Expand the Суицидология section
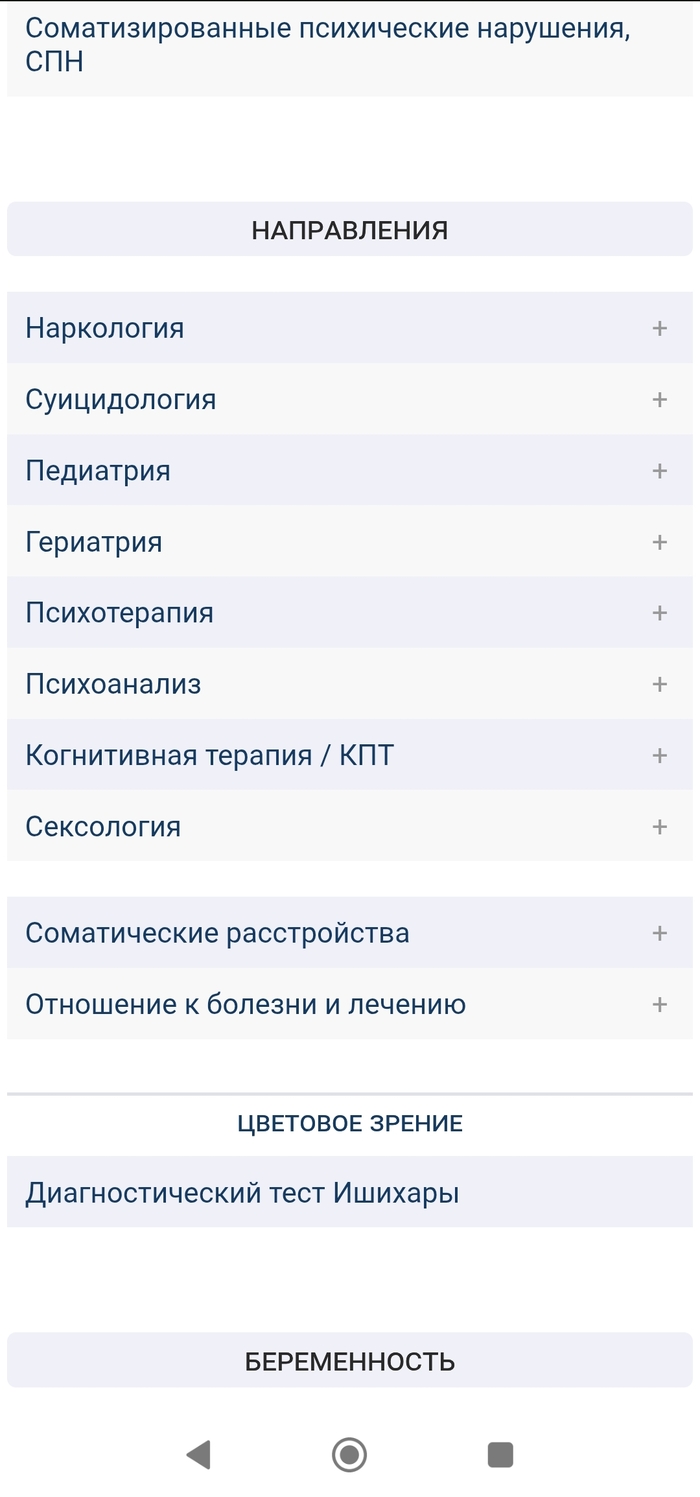Viewport: 700px width, 1497px height. click(659, 399)
